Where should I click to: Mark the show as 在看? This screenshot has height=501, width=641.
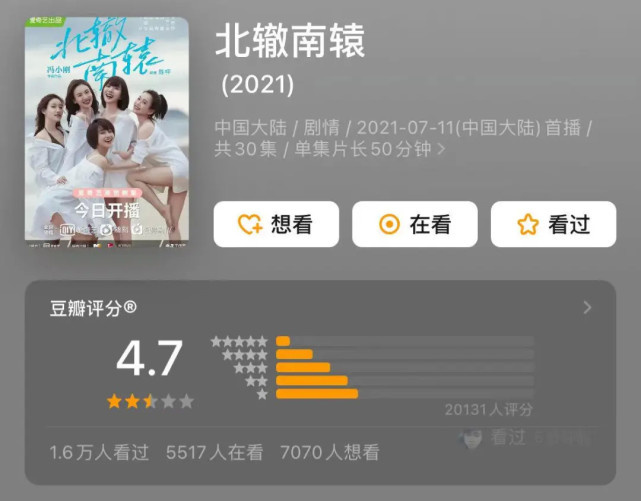pyautogui.click(x=414, y=224)
